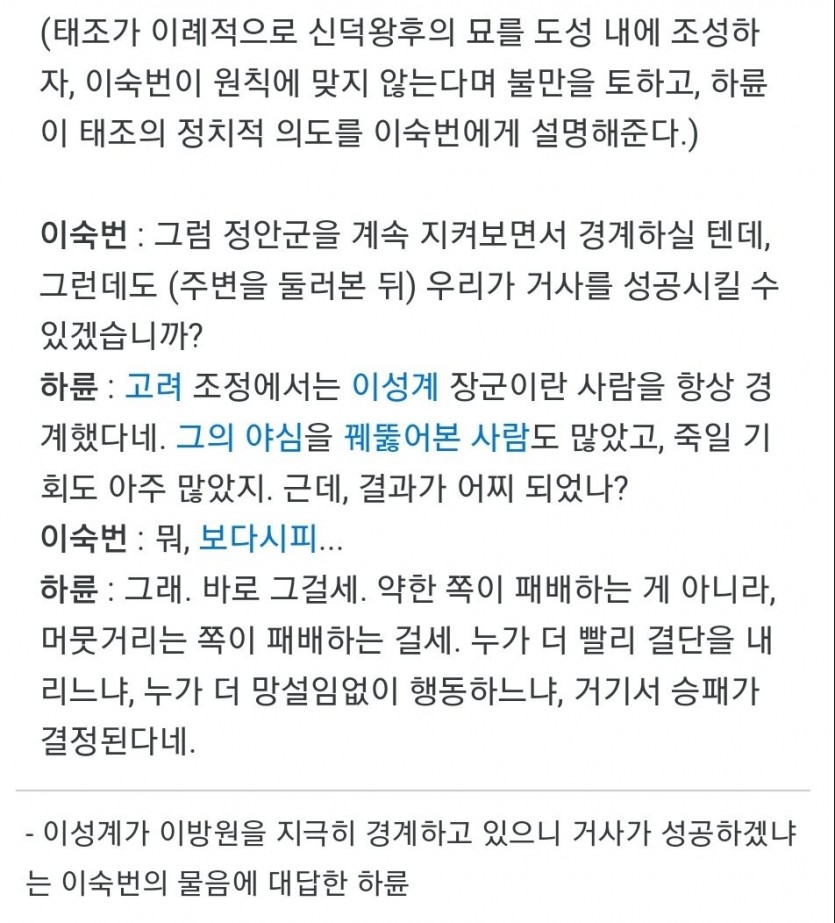Image resolution: width=835 pixels, height=923 pixels.
Task: Open the 고려 link
Action: point(155,387)
